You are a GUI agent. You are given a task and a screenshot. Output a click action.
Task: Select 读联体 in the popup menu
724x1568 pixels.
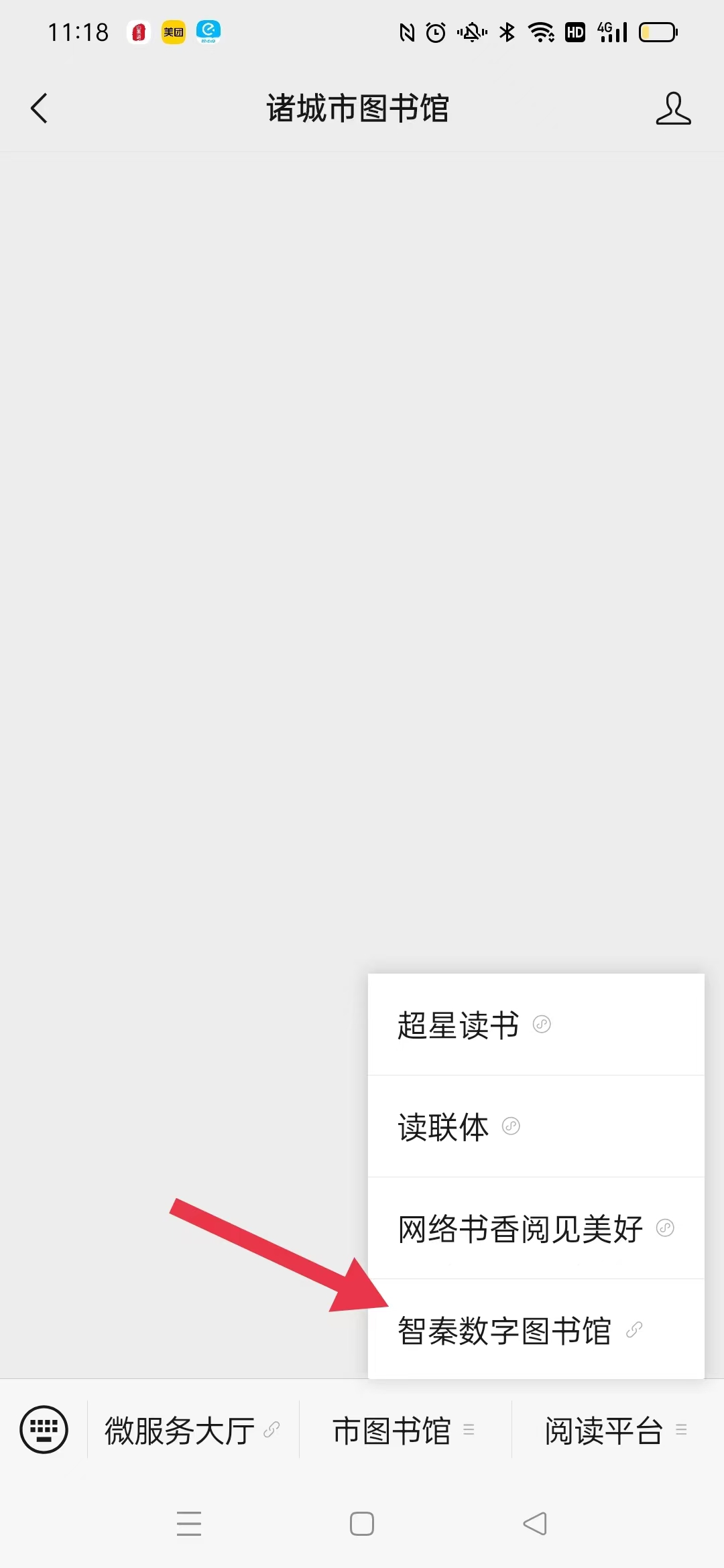click(536, 1126)
